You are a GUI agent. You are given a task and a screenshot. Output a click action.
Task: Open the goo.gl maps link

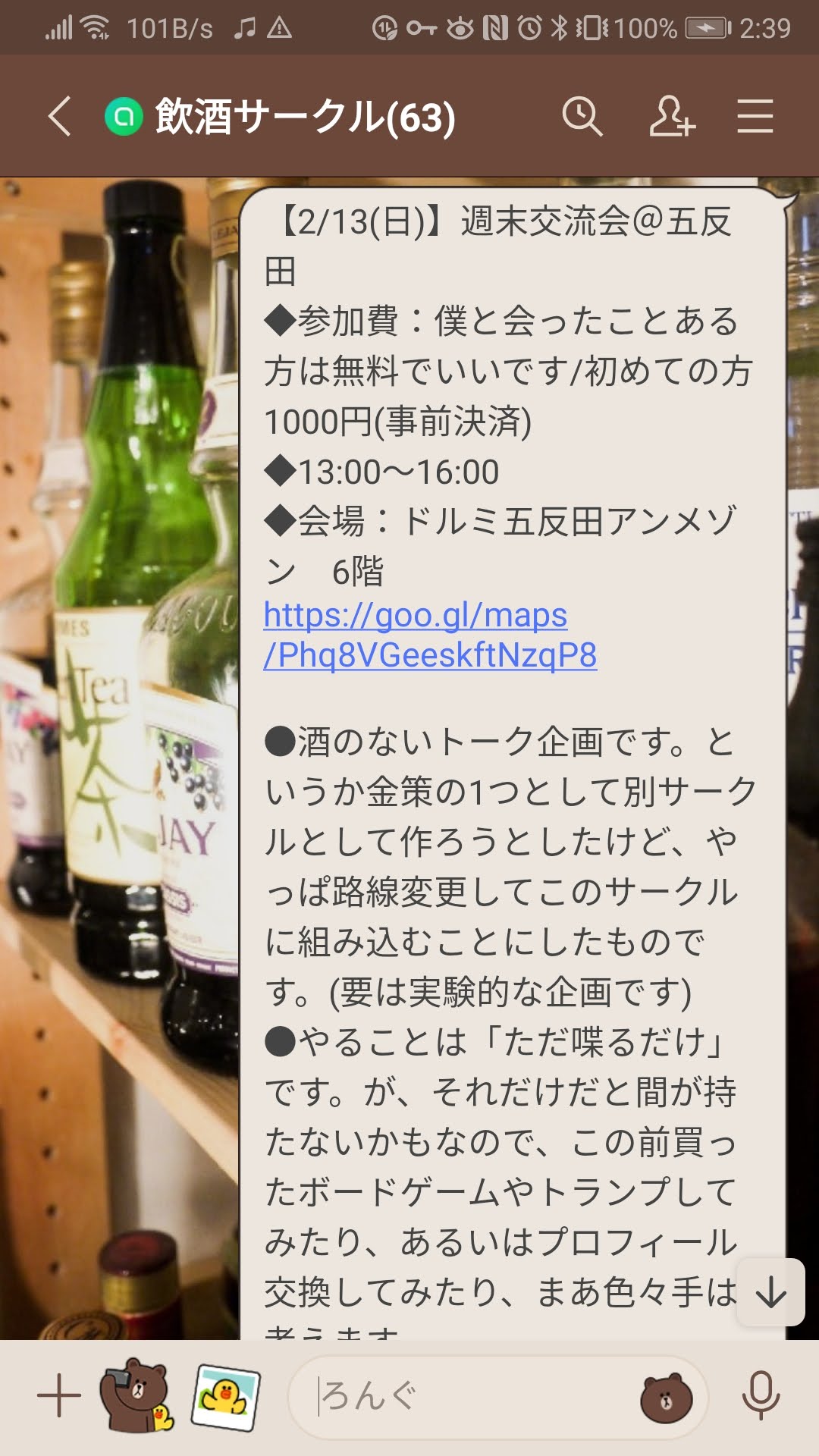(429, 635)
